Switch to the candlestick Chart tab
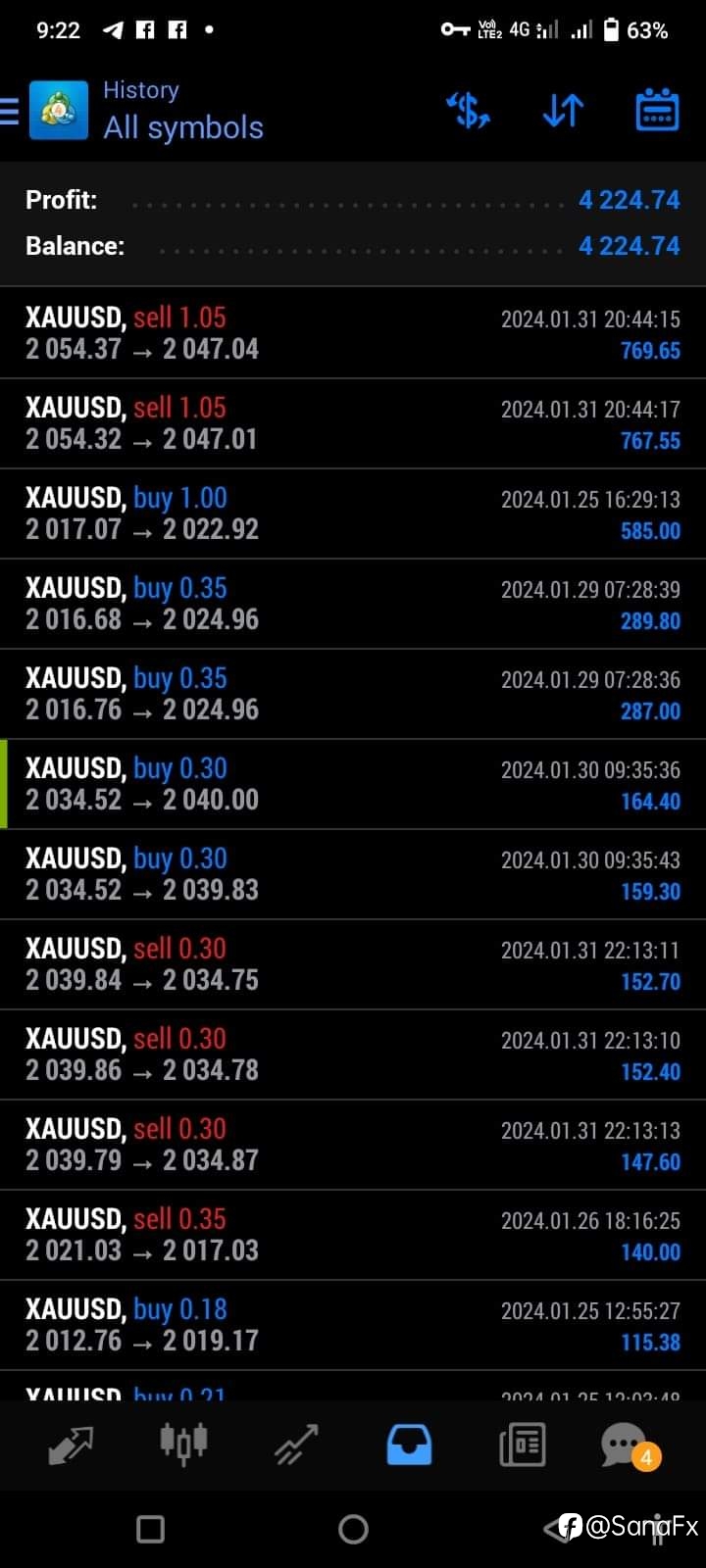This screenshot has height=1568, width=706. pos(183,1444)
